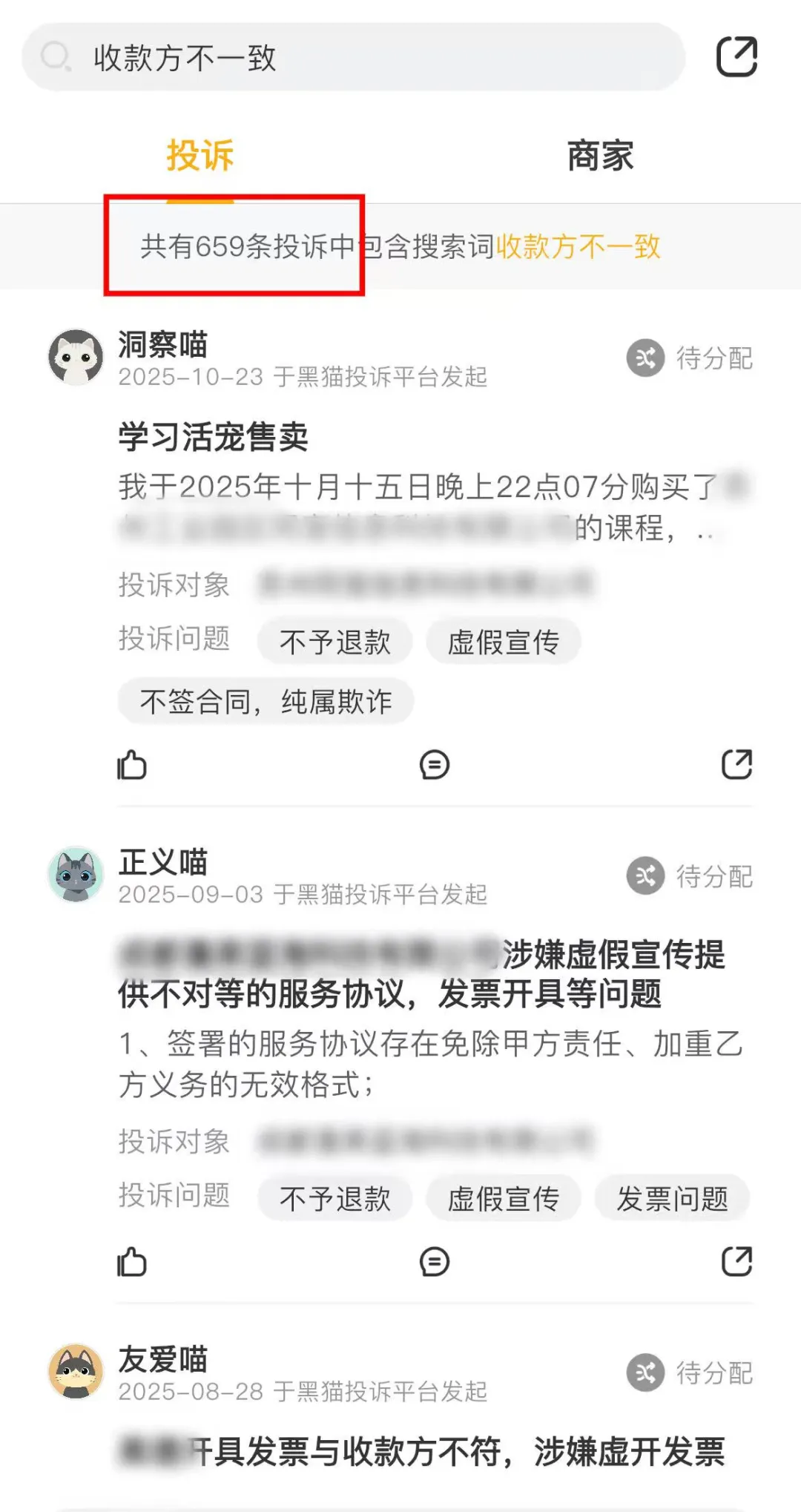Tap 发票问题 chip on 正义喵's complaint
The width and height of the screenshot is (801, 1512).
[x=672, y=1198]
